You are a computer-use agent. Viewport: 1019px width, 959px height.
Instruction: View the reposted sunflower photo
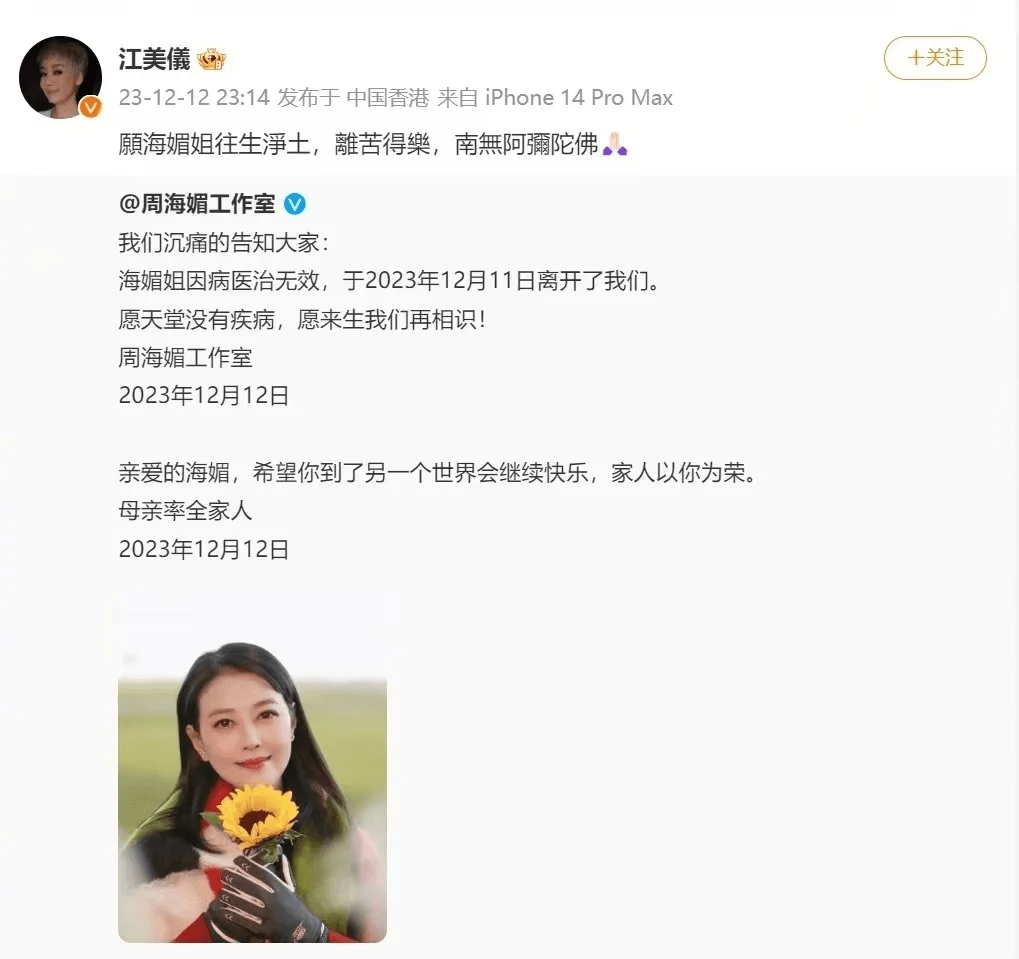[252, 790]
